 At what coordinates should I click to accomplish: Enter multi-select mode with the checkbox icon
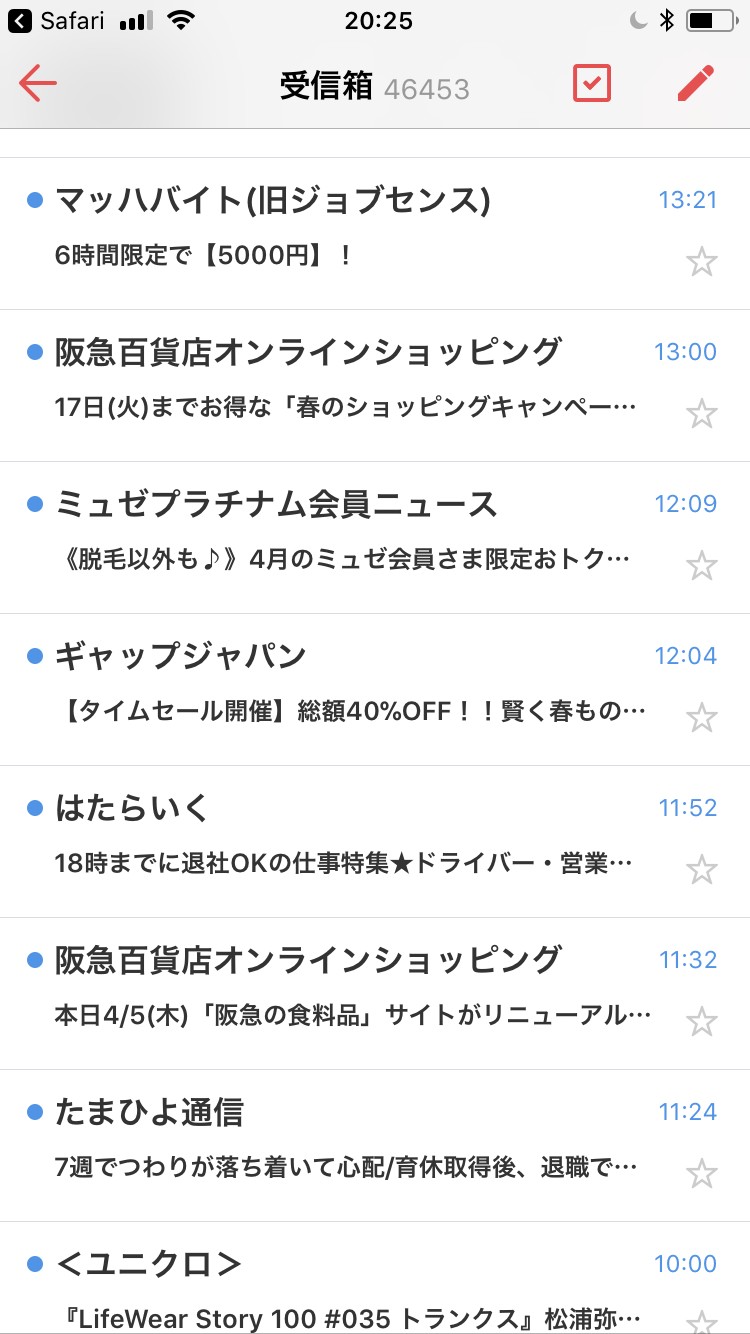(591, 84)
